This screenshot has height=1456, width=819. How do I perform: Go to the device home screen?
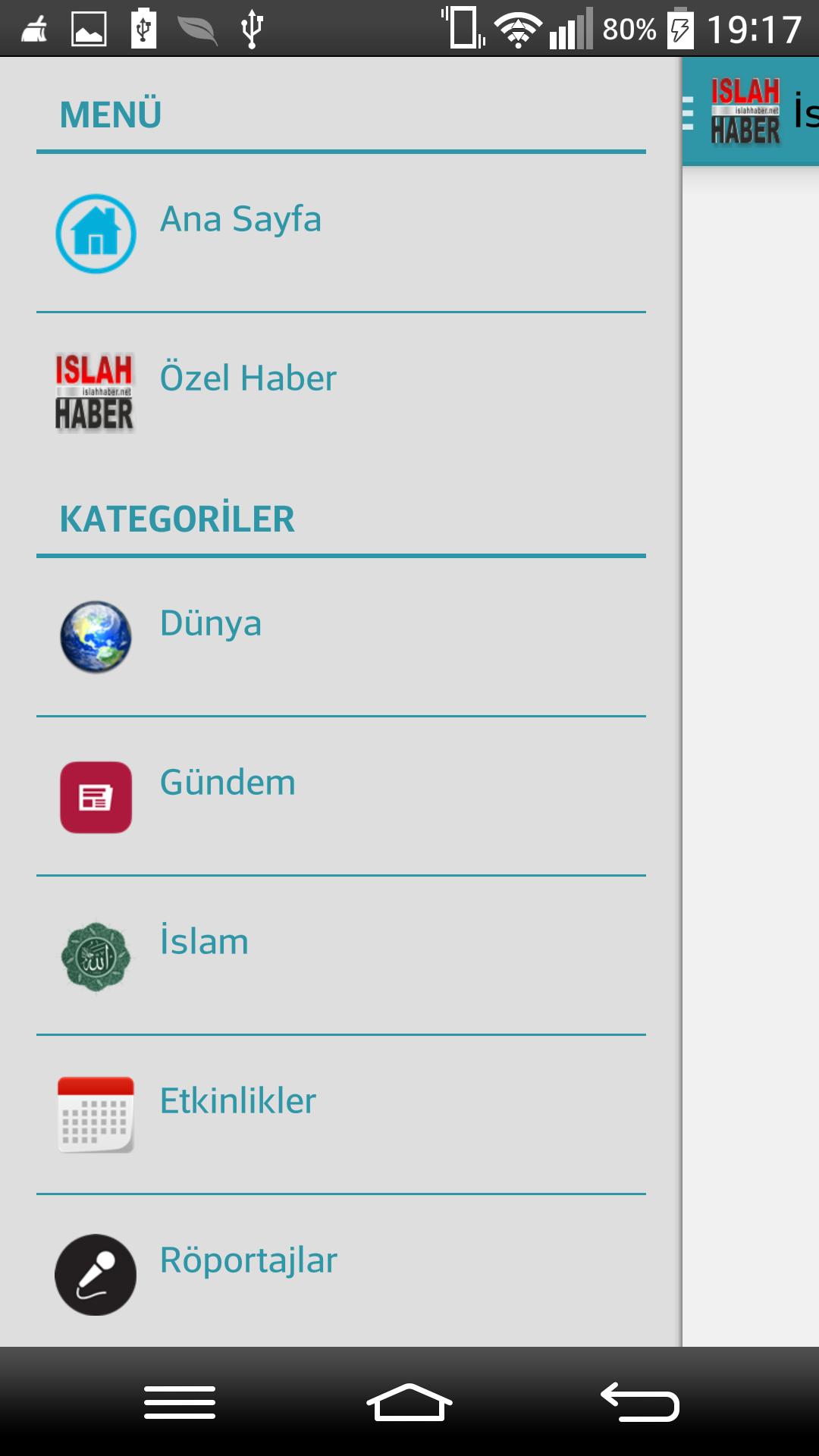click(409, 1401)
